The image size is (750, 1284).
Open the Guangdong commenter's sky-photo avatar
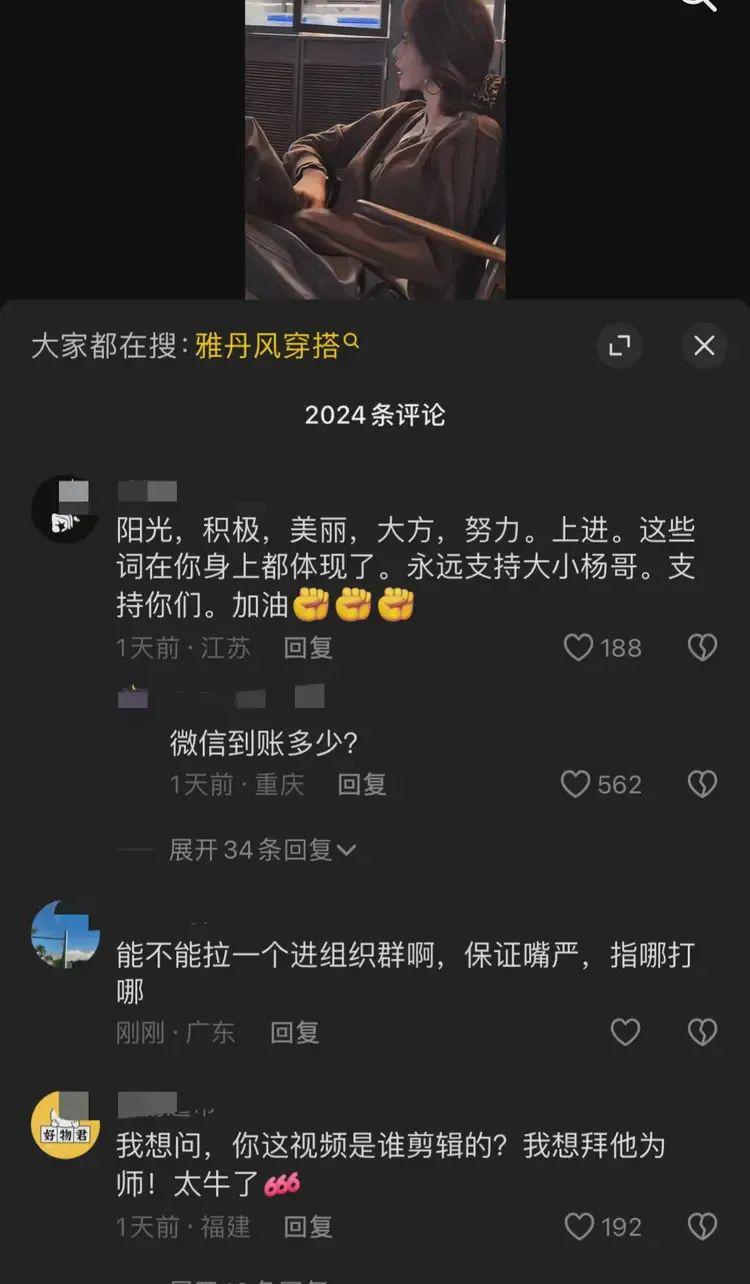[65, 934]
